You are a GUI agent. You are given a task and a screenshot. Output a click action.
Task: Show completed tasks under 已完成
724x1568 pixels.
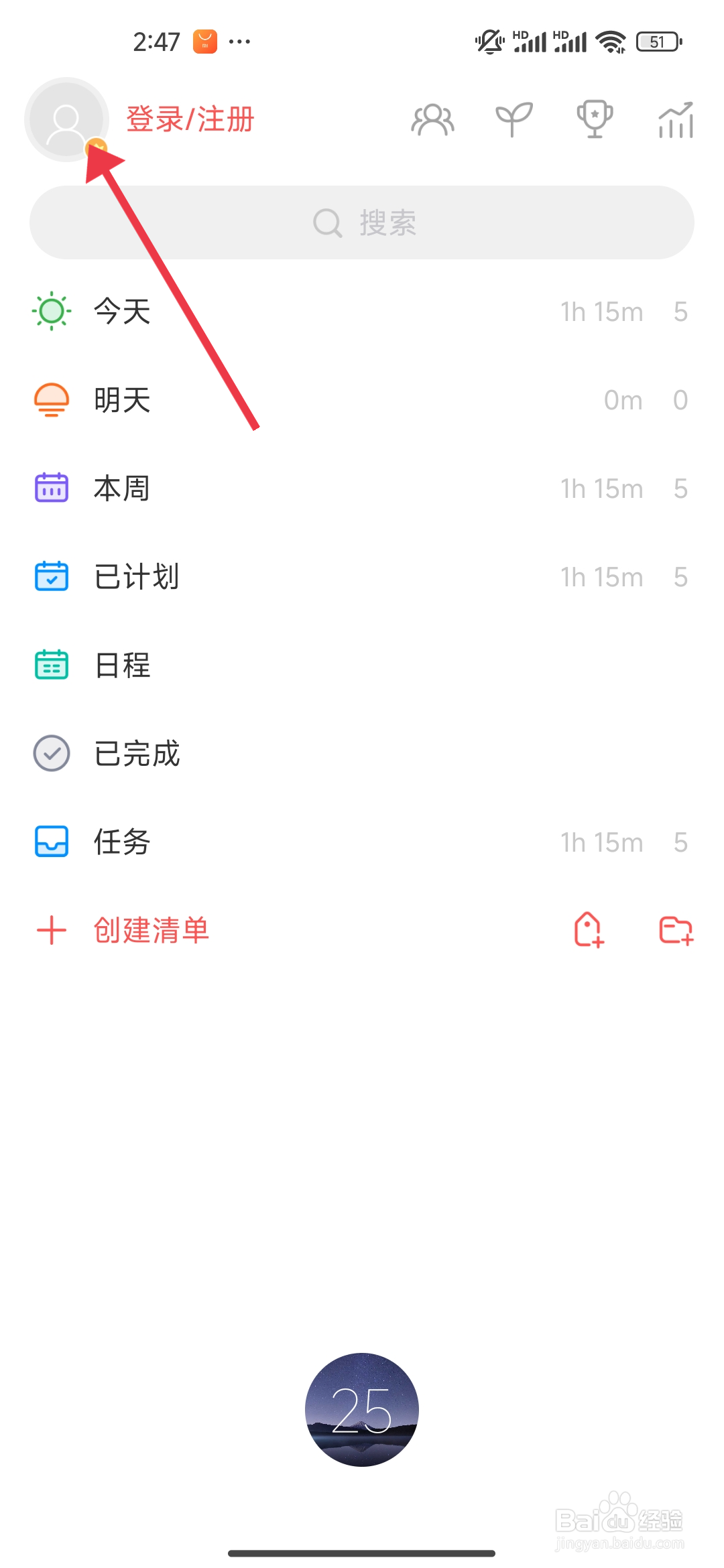point(52,753)
